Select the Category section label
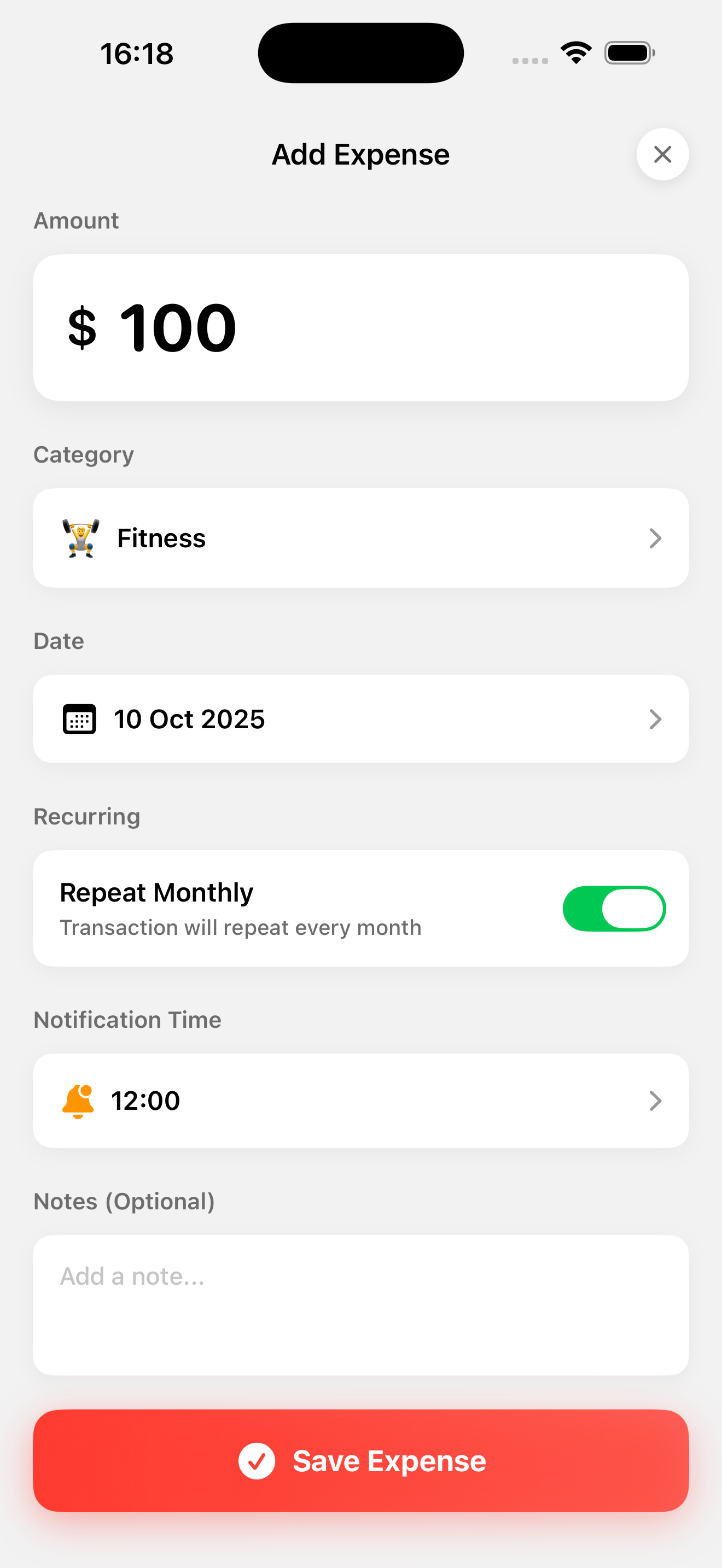The width and height of the screenshot is (722, 1568). [x=83, y=454]
